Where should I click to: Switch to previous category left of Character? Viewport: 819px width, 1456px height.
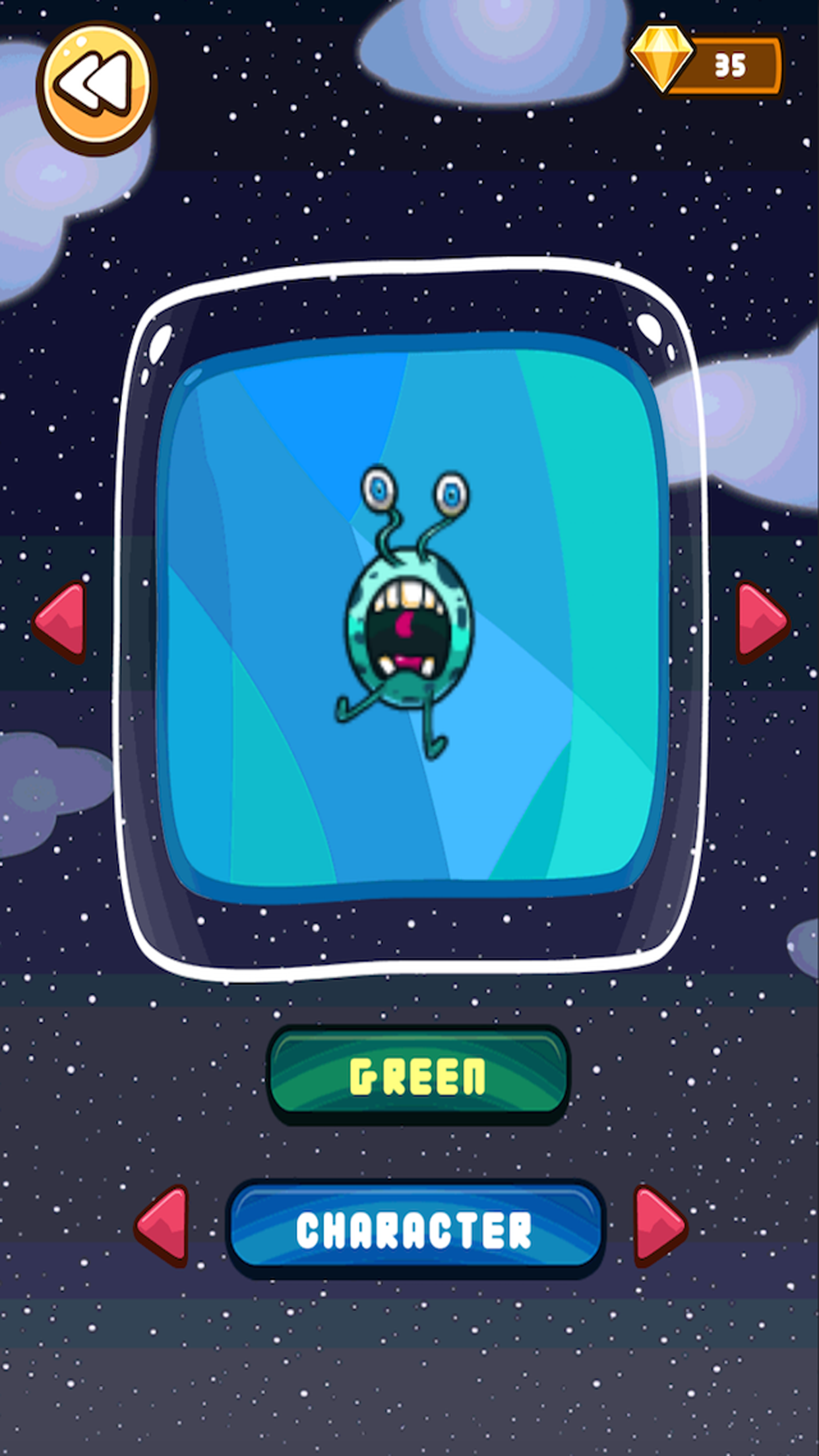coord(162,1227)
